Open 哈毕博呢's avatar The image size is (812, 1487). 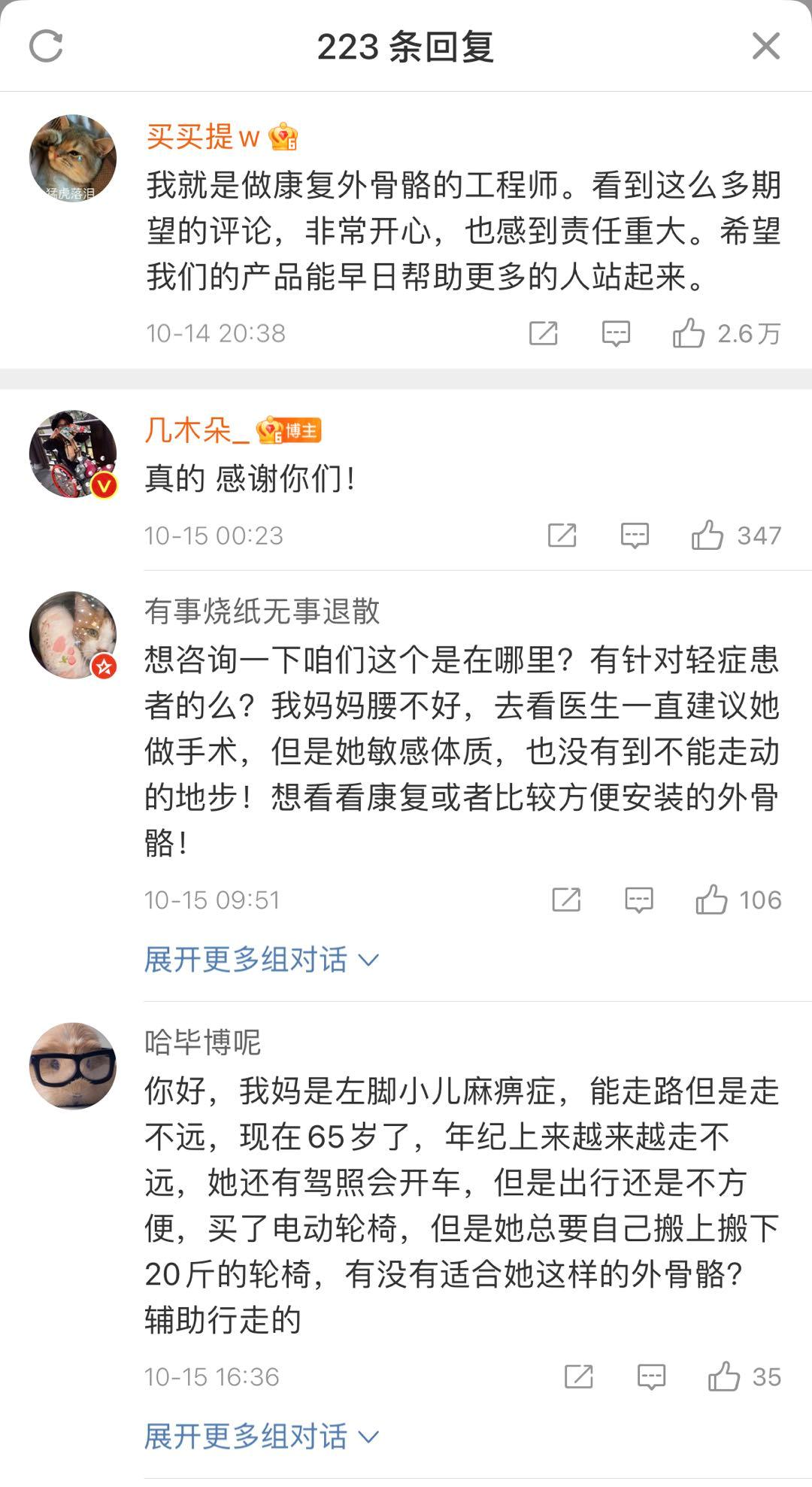click(73, 1066)
